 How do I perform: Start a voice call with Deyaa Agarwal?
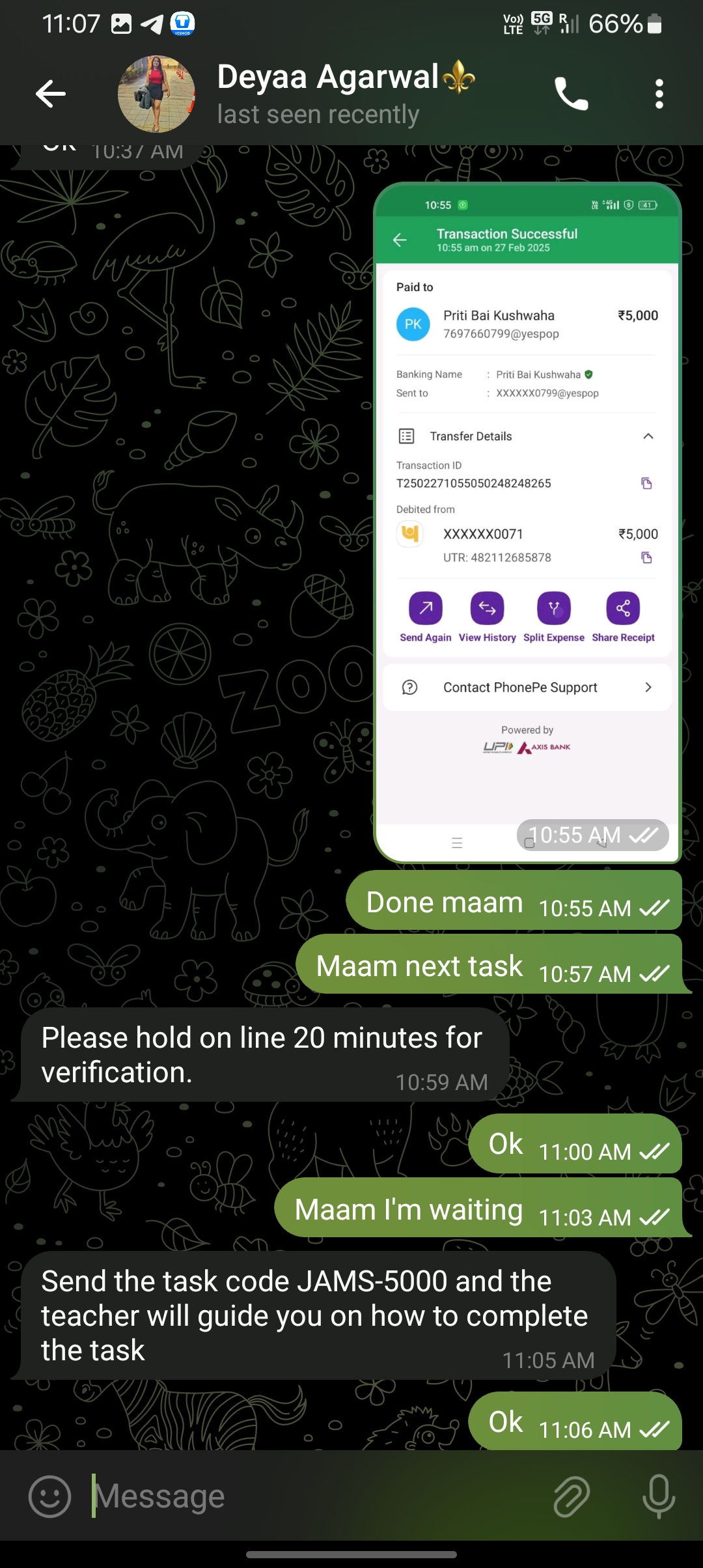(x=571, y=94)
